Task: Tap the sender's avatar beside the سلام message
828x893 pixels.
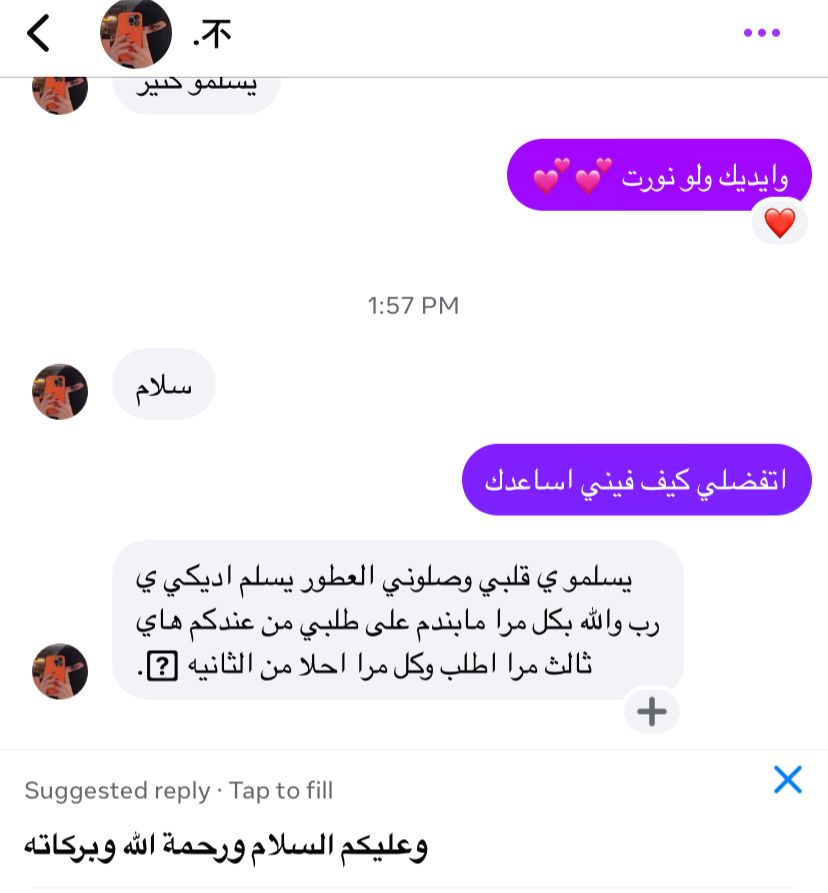Action: [60, 391]
